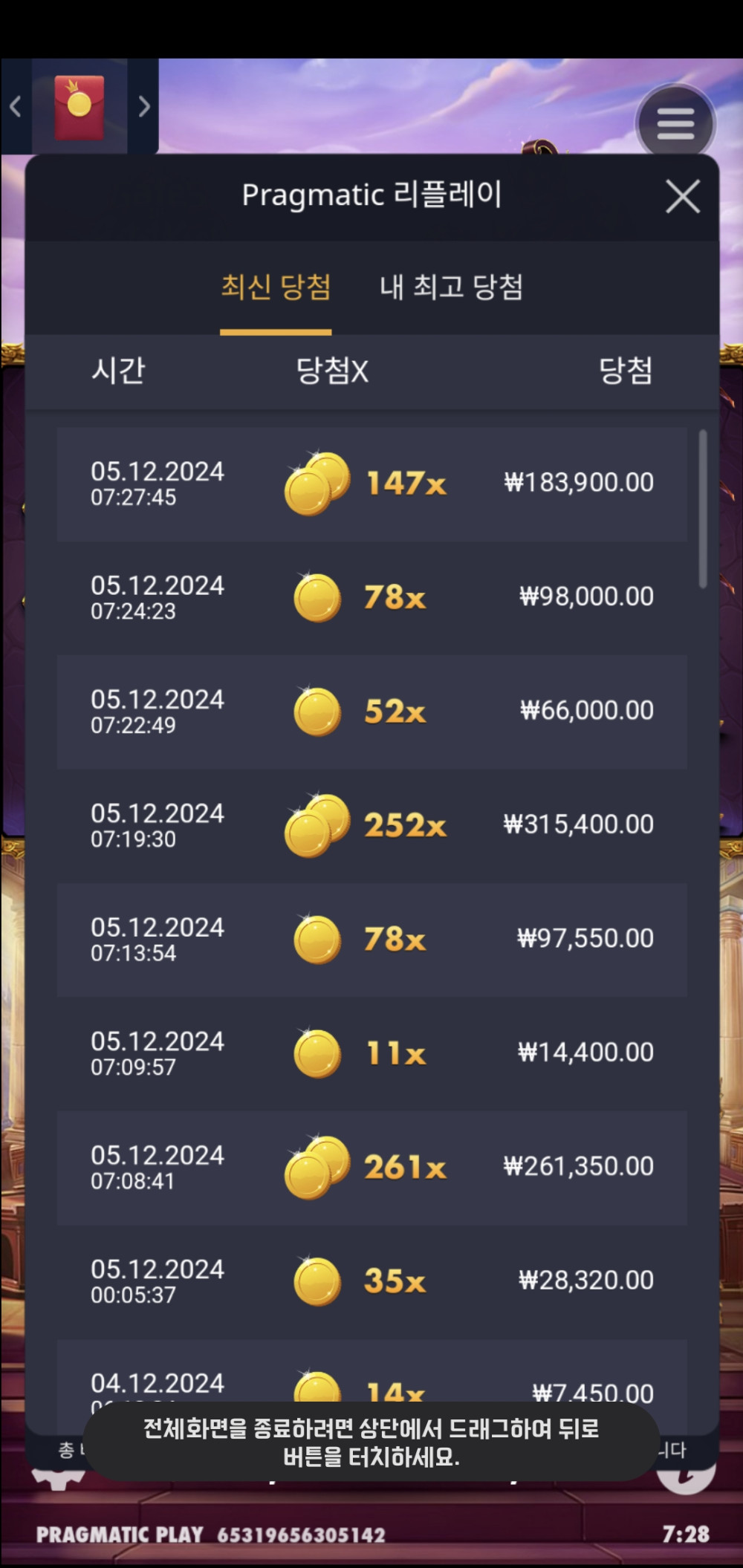
Task: Go to the previous promotion with left arrow
Action: [16, 107]
